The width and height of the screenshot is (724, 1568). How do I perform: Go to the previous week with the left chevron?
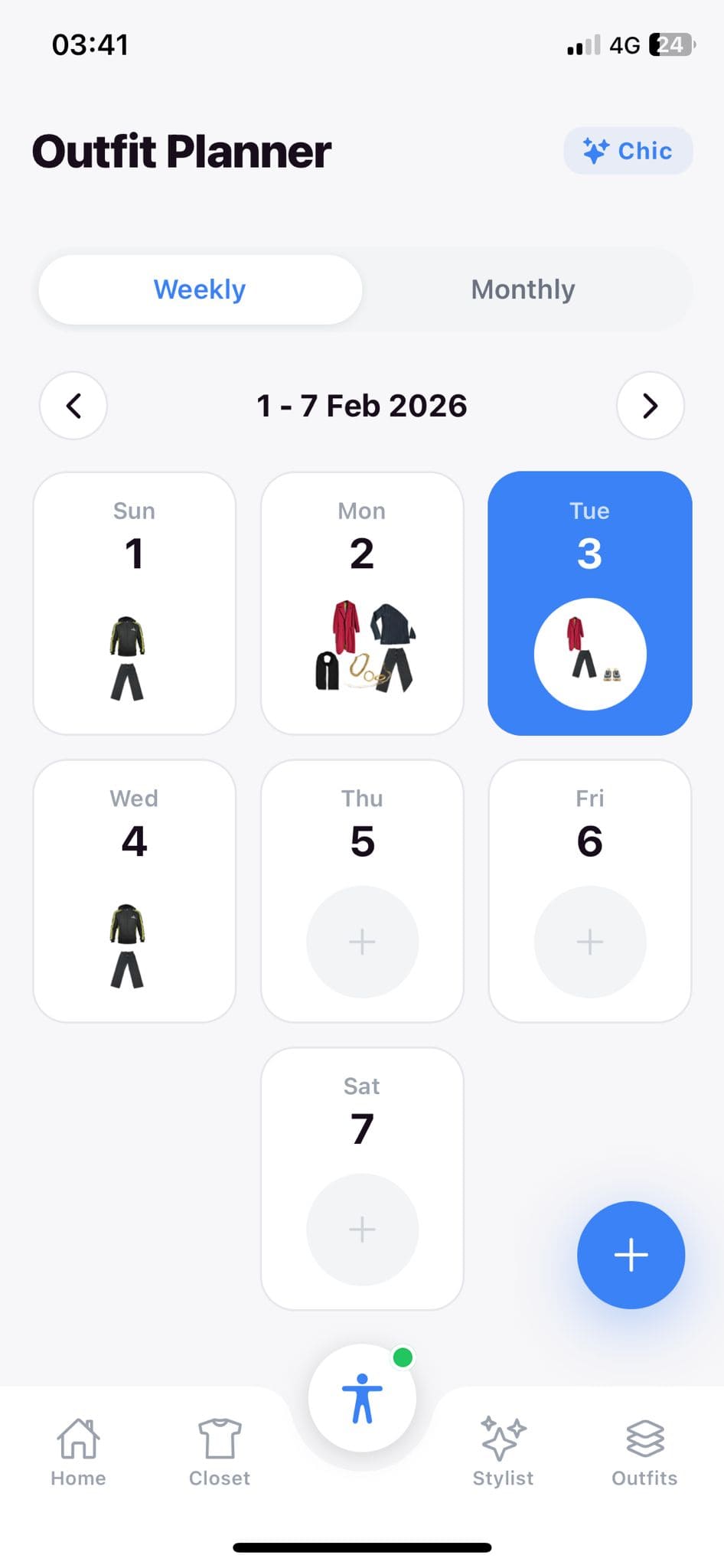pos(73,407)
